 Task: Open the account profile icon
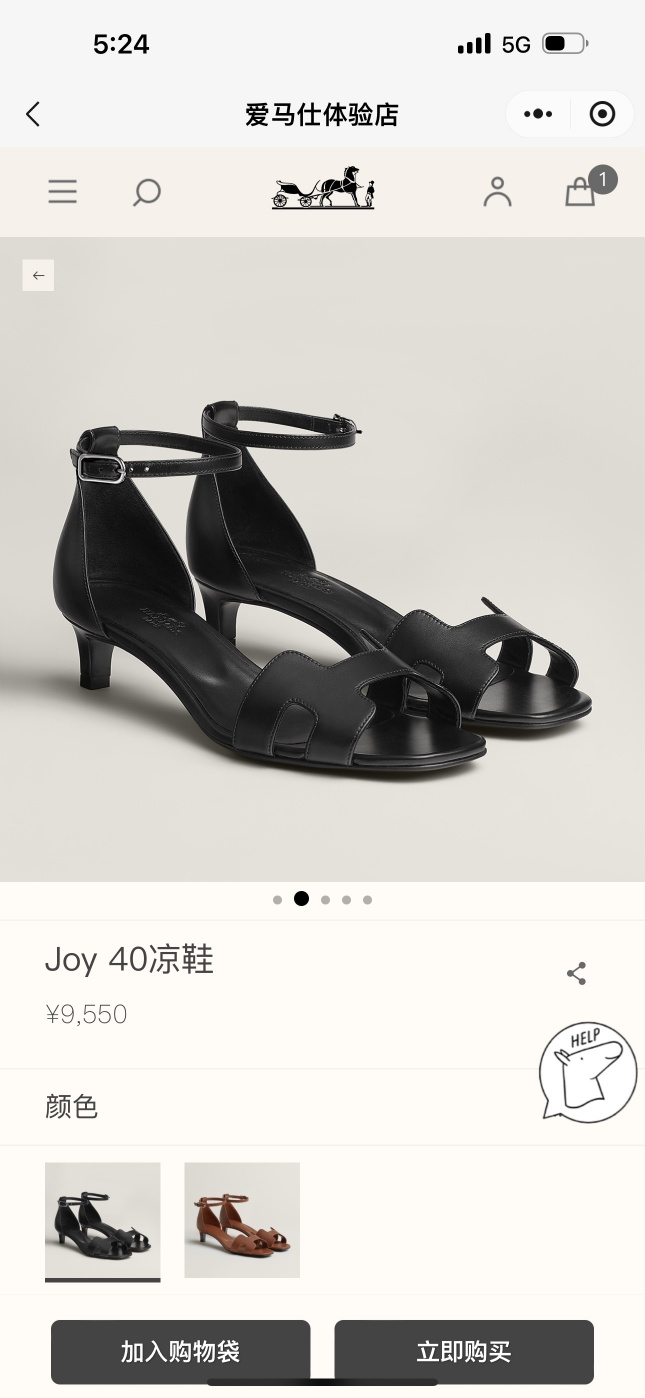point(497,192)
